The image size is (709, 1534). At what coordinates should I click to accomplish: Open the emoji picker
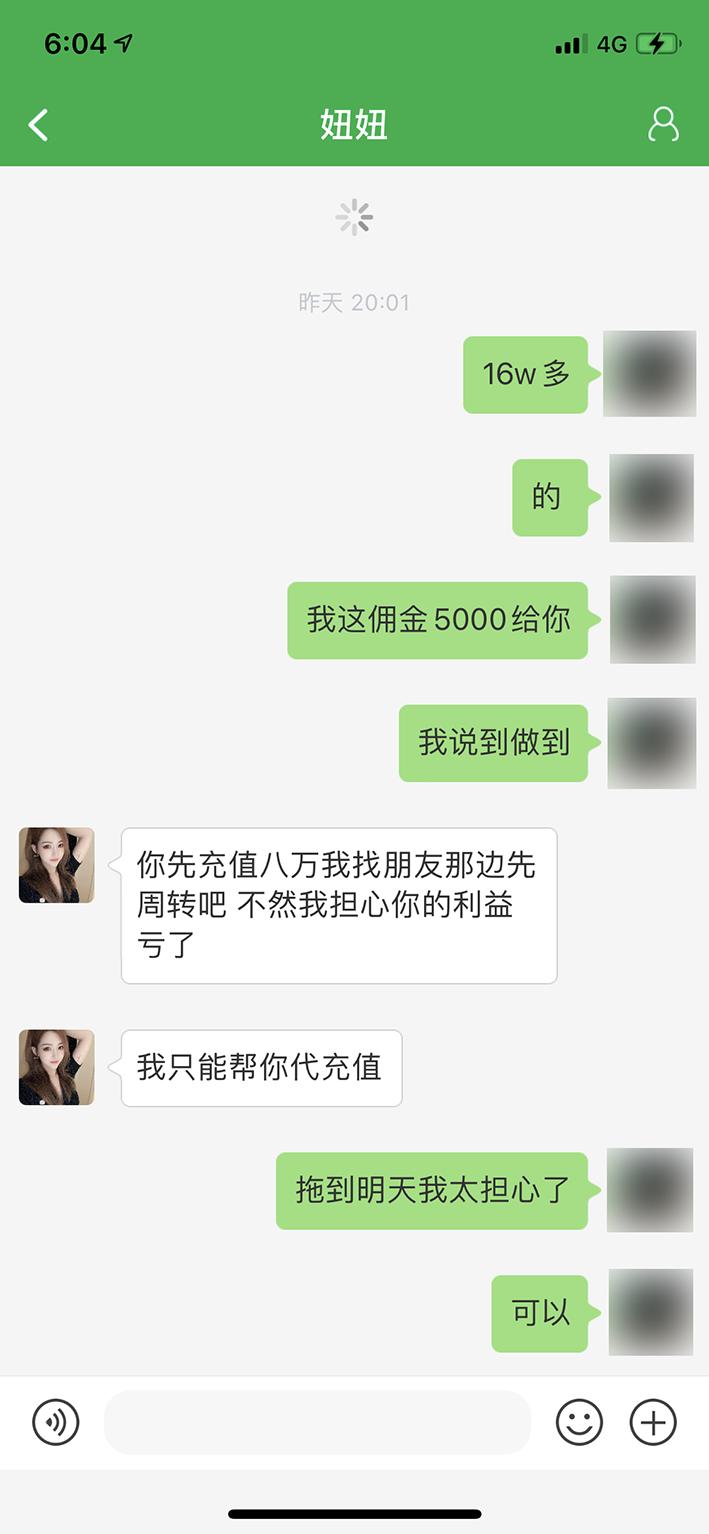tap(579, 1422)
